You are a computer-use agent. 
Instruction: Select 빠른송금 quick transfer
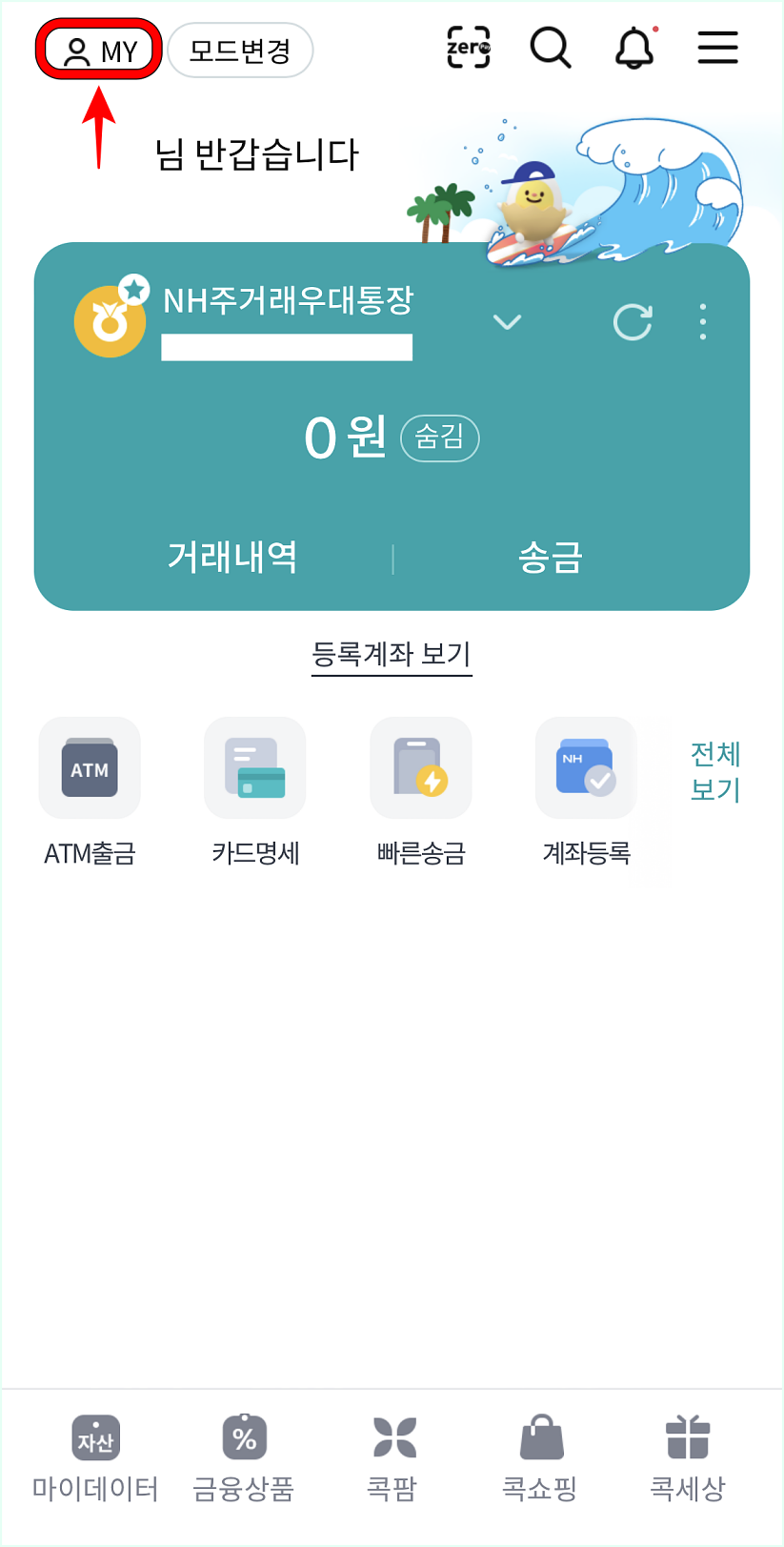pyautogui.click(x=420, y=791)
